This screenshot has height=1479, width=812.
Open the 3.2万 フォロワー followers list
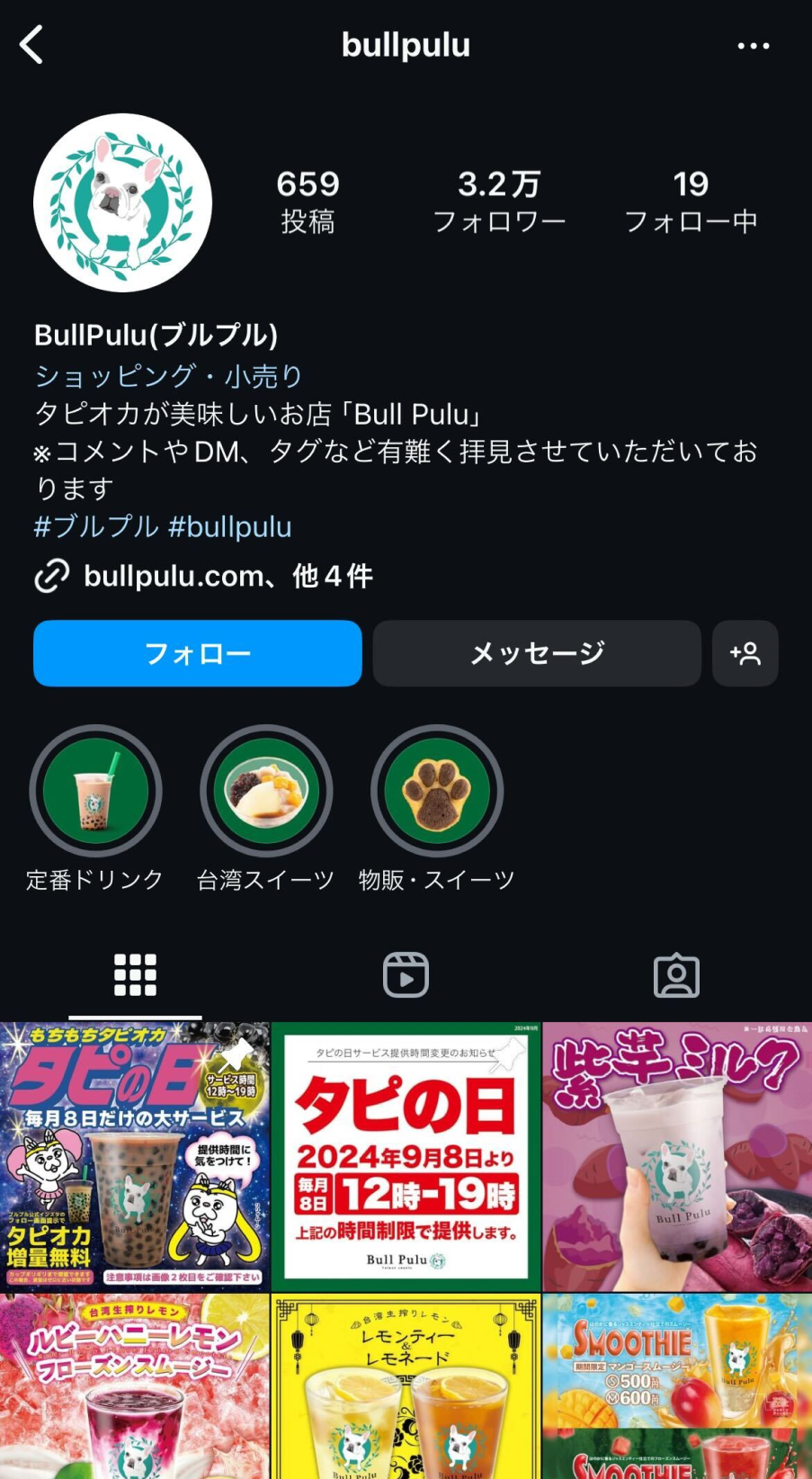point(499,202)
